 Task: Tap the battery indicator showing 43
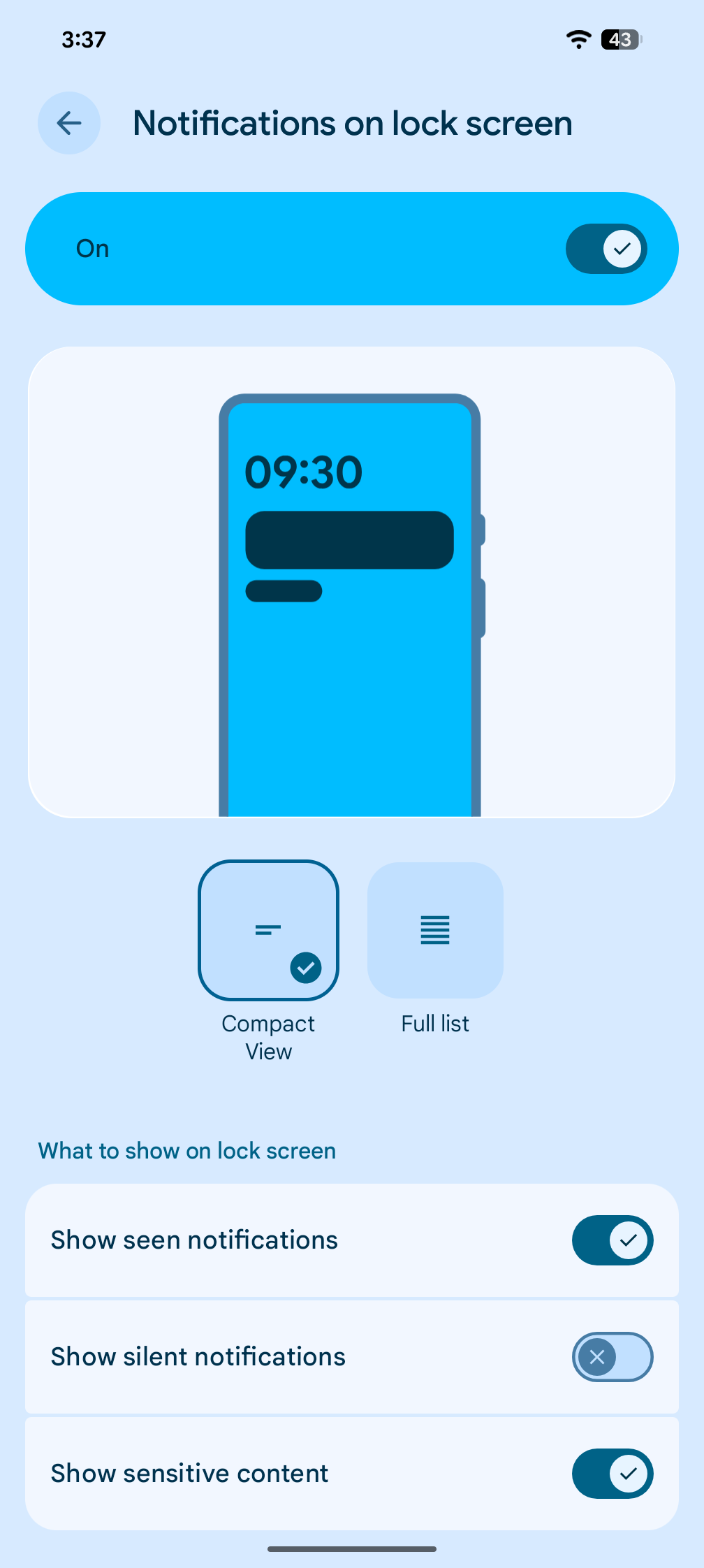pyautogui.click(x=619, y=39)
